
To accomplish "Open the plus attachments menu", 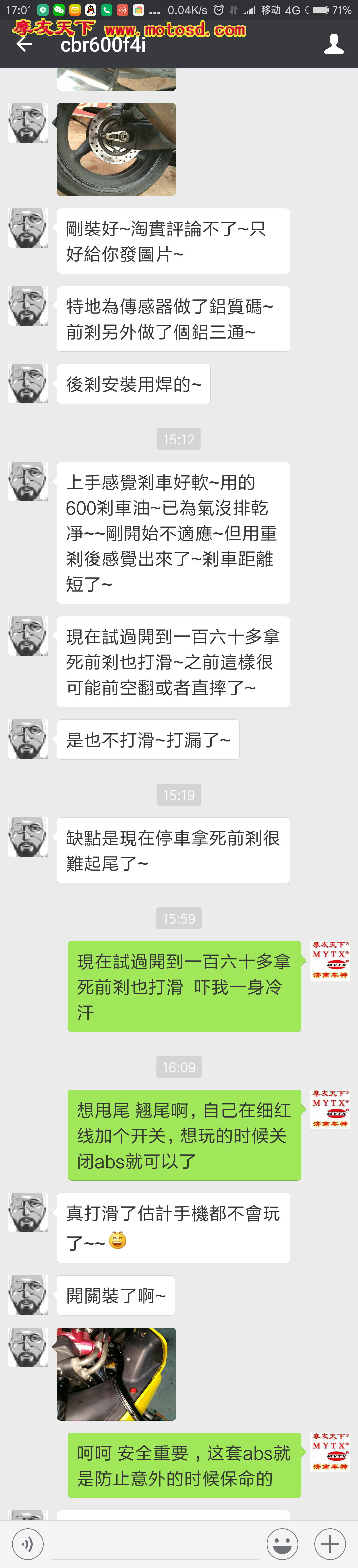I will [329, 1543].
